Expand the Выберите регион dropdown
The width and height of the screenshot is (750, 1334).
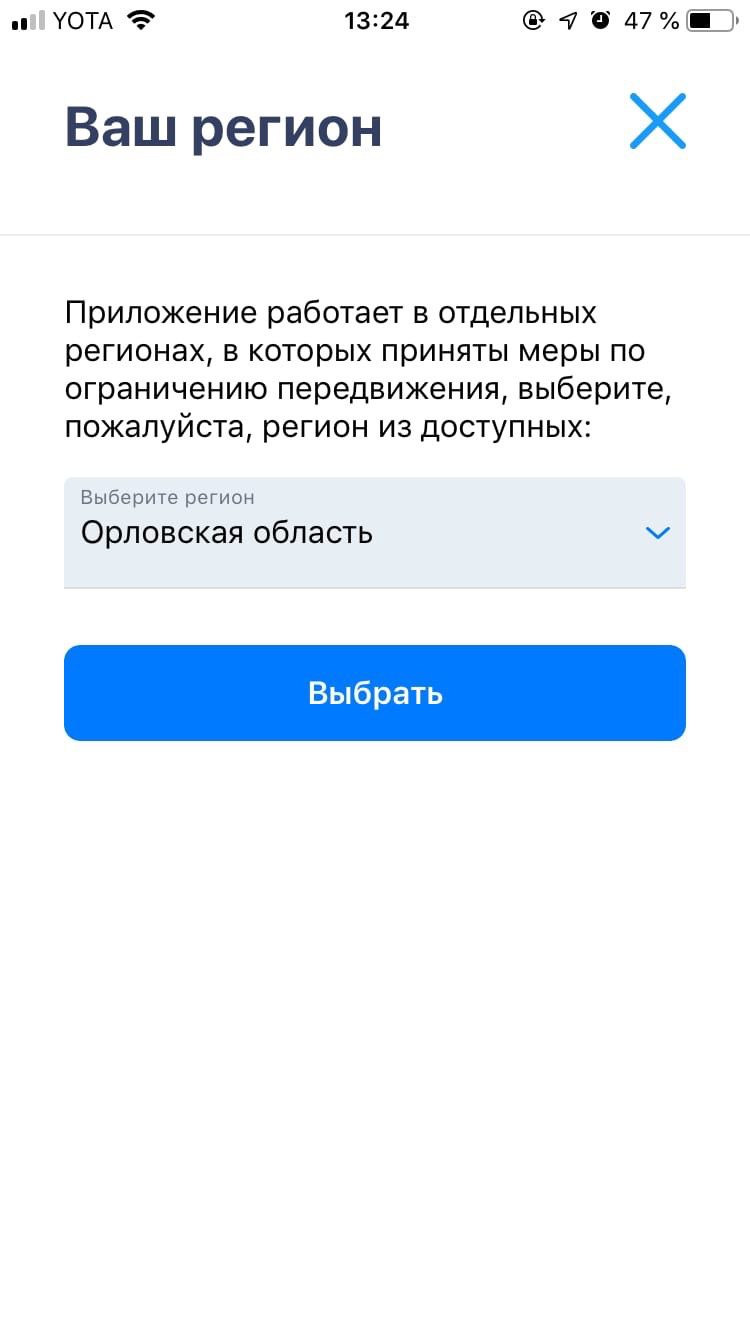(374, 532)
